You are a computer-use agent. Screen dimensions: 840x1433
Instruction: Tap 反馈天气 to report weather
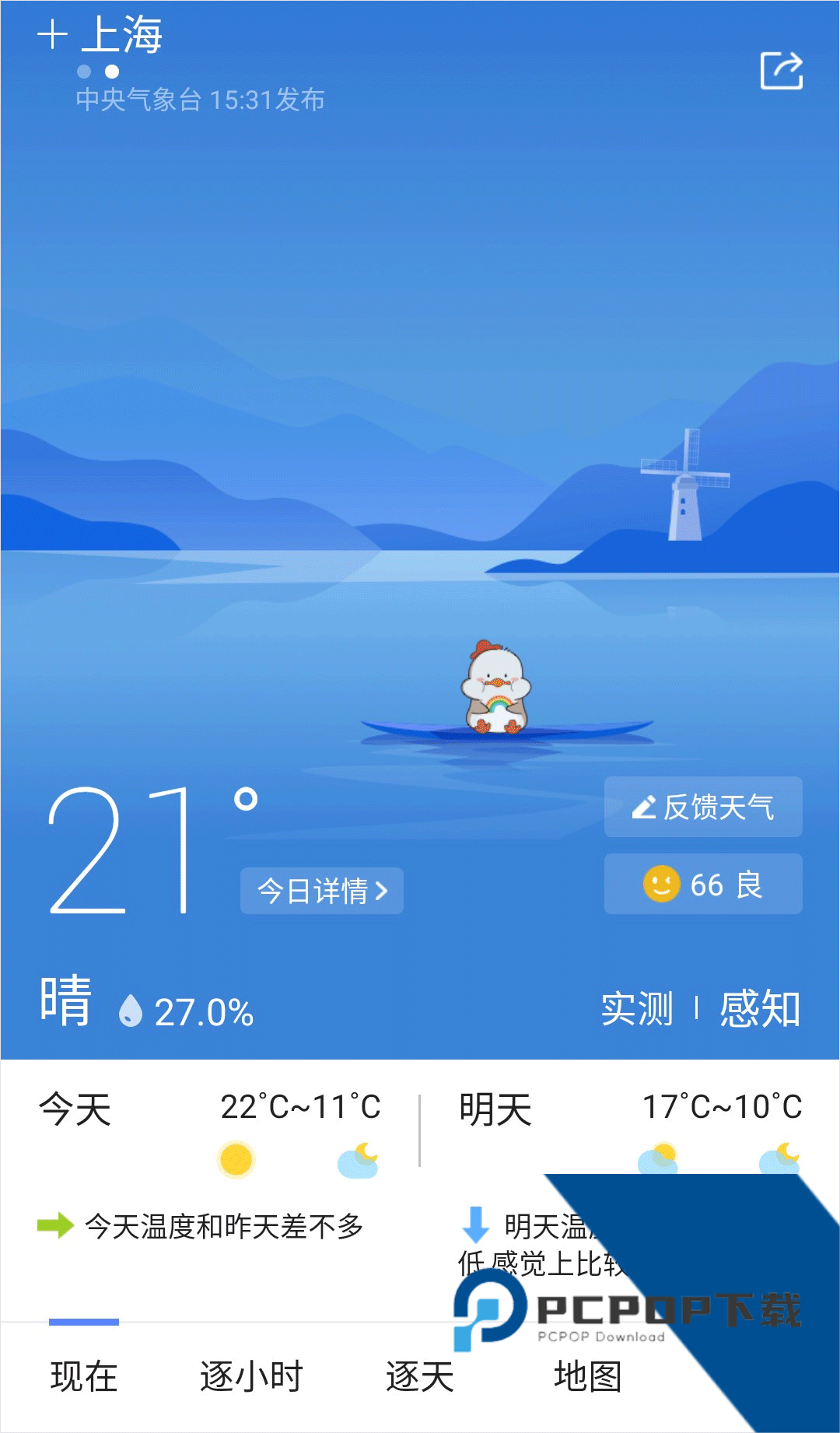coord(703,807)
